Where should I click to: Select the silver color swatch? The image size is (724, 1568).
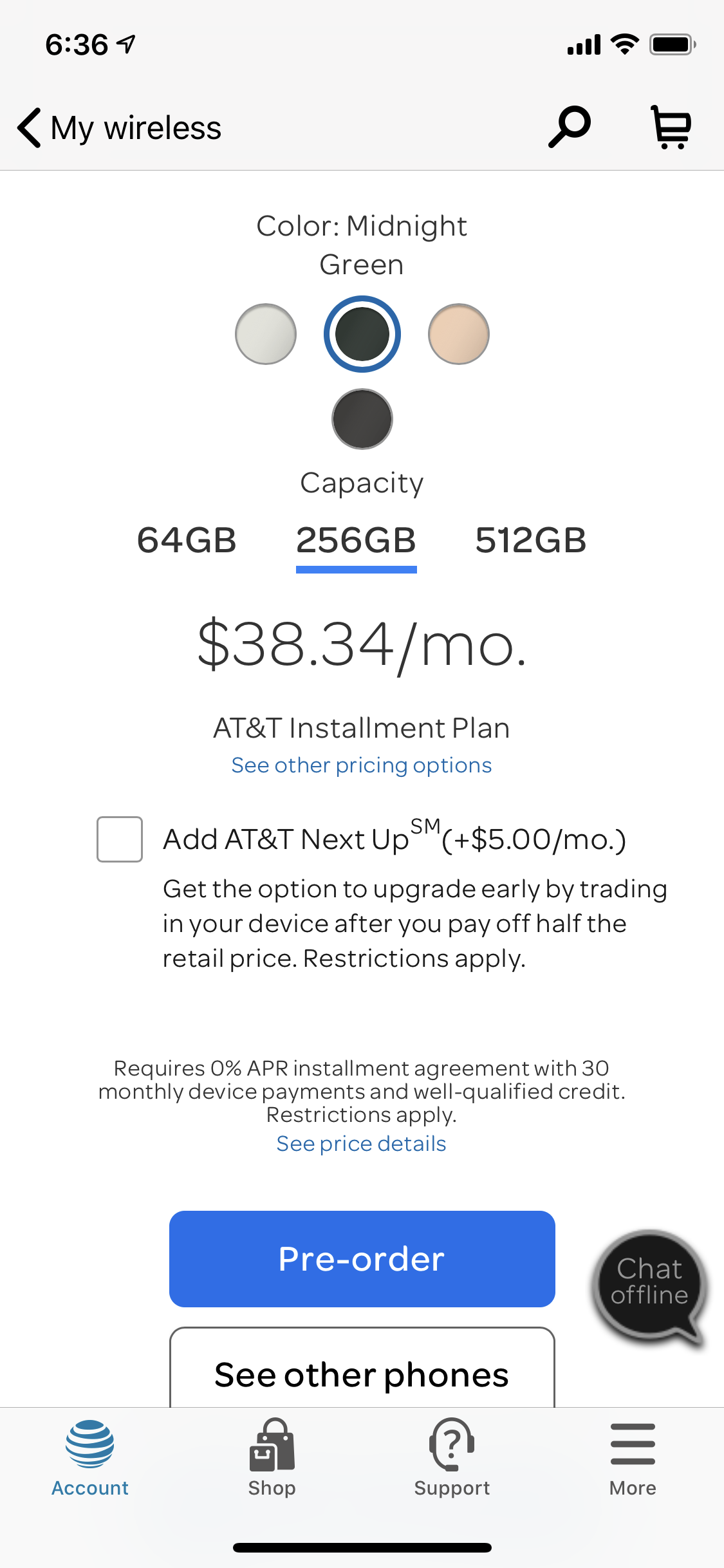(266, 334)
